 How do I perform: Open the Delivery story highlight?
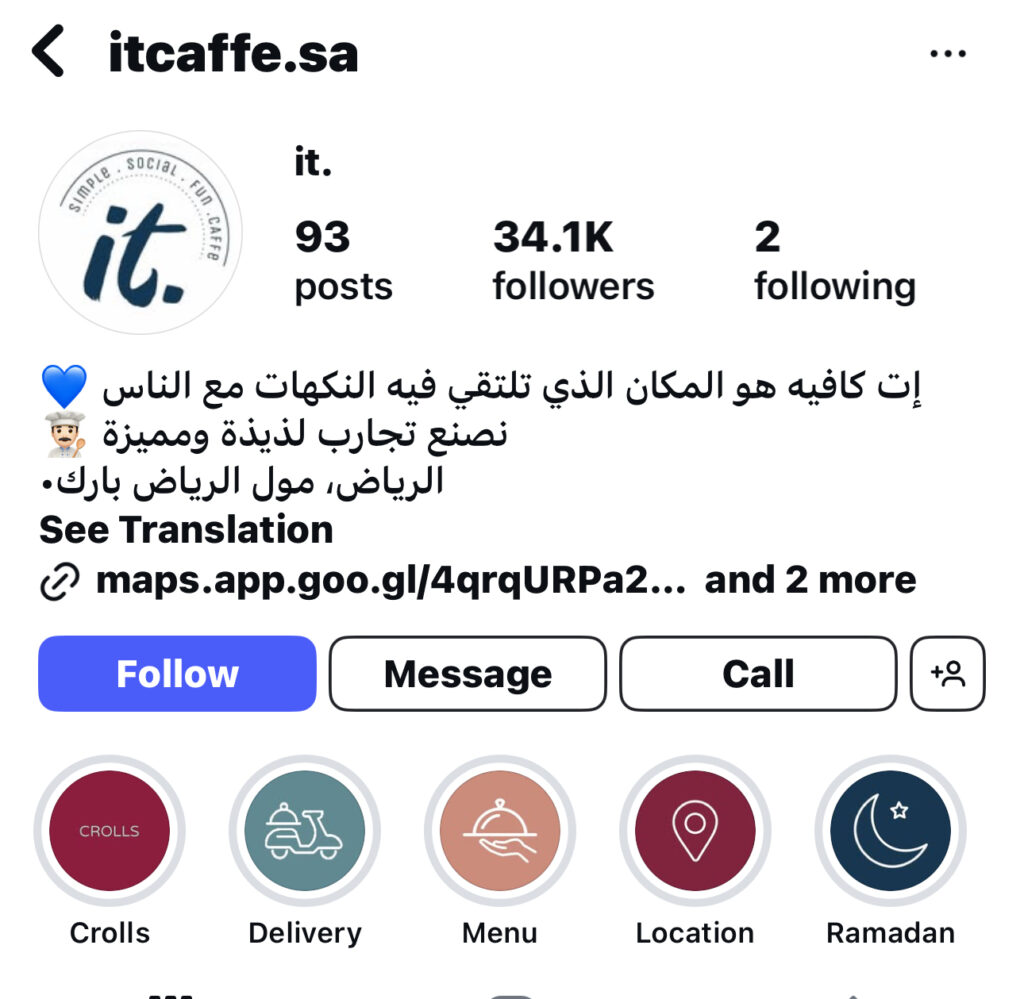(x=305, y=831)
